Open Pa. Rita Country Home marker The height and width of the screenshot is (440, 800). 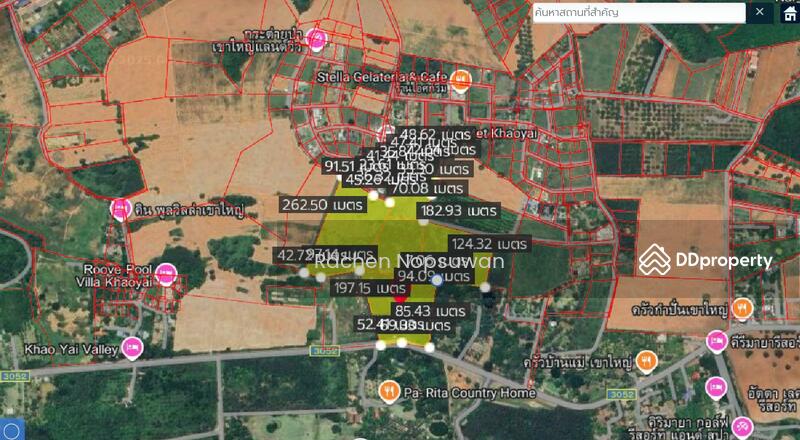[x=389, y=392]
